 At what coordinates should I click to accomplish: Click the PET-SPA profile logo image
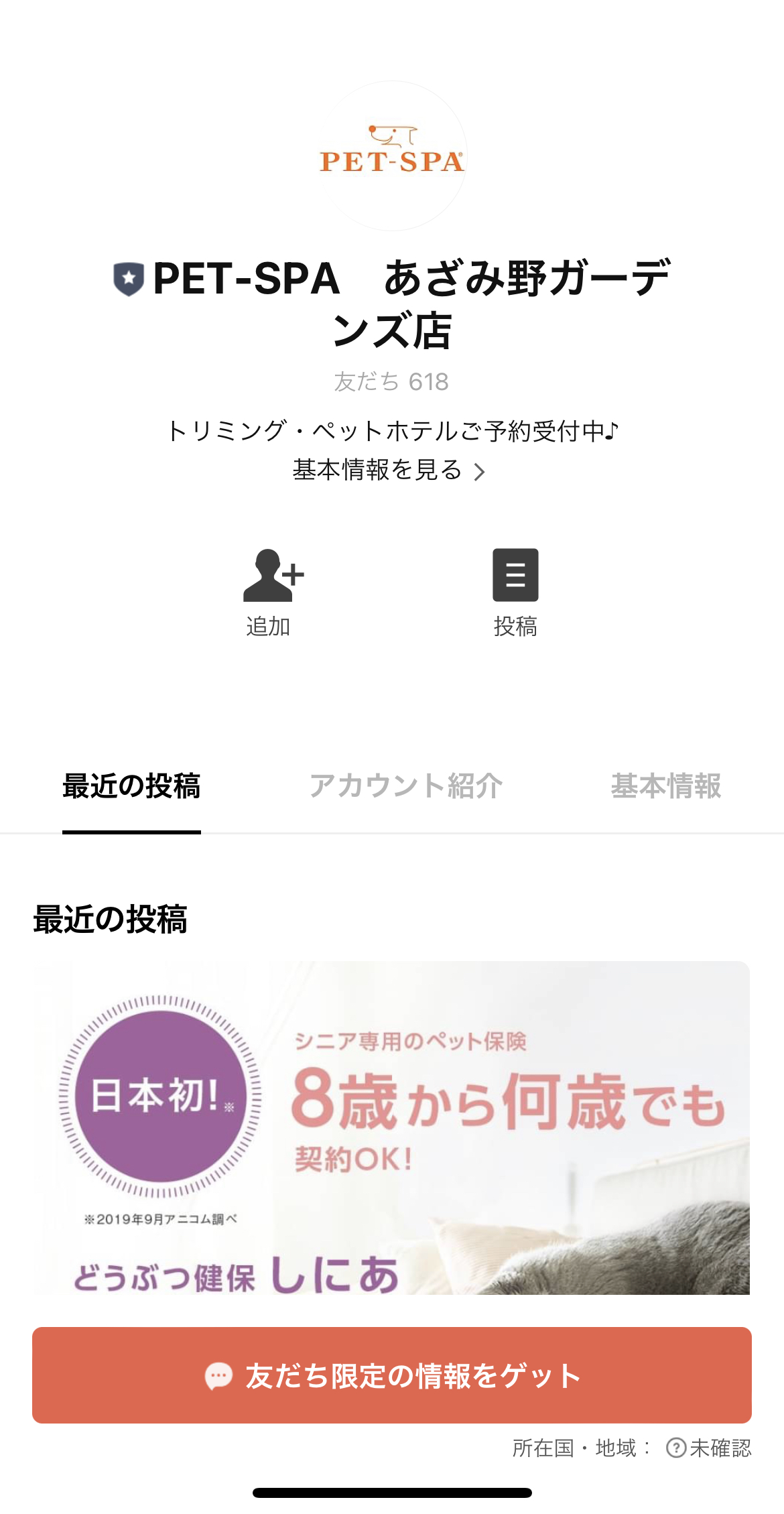392,154
